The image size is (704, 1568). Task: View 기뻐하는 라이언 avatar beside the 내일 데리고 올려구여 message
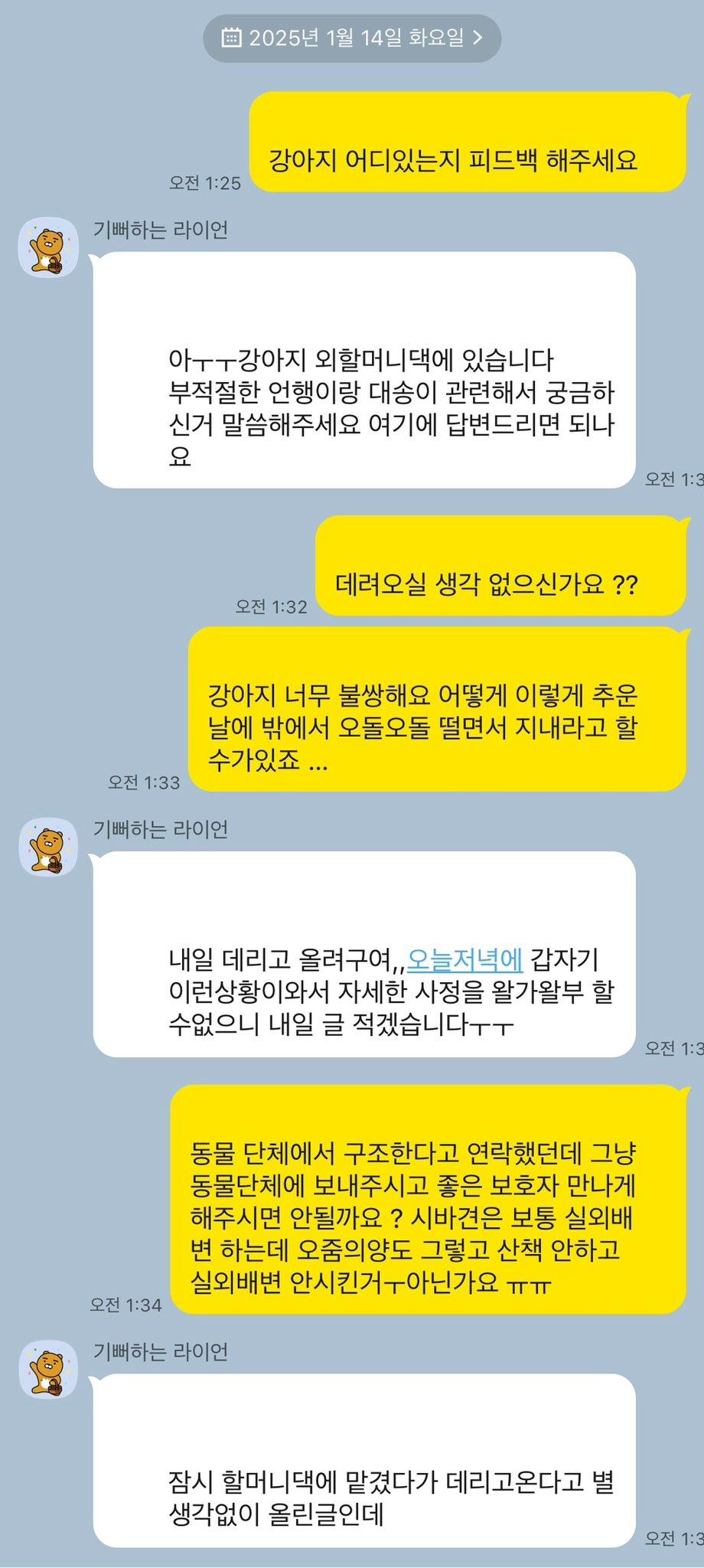coord(48,847)
